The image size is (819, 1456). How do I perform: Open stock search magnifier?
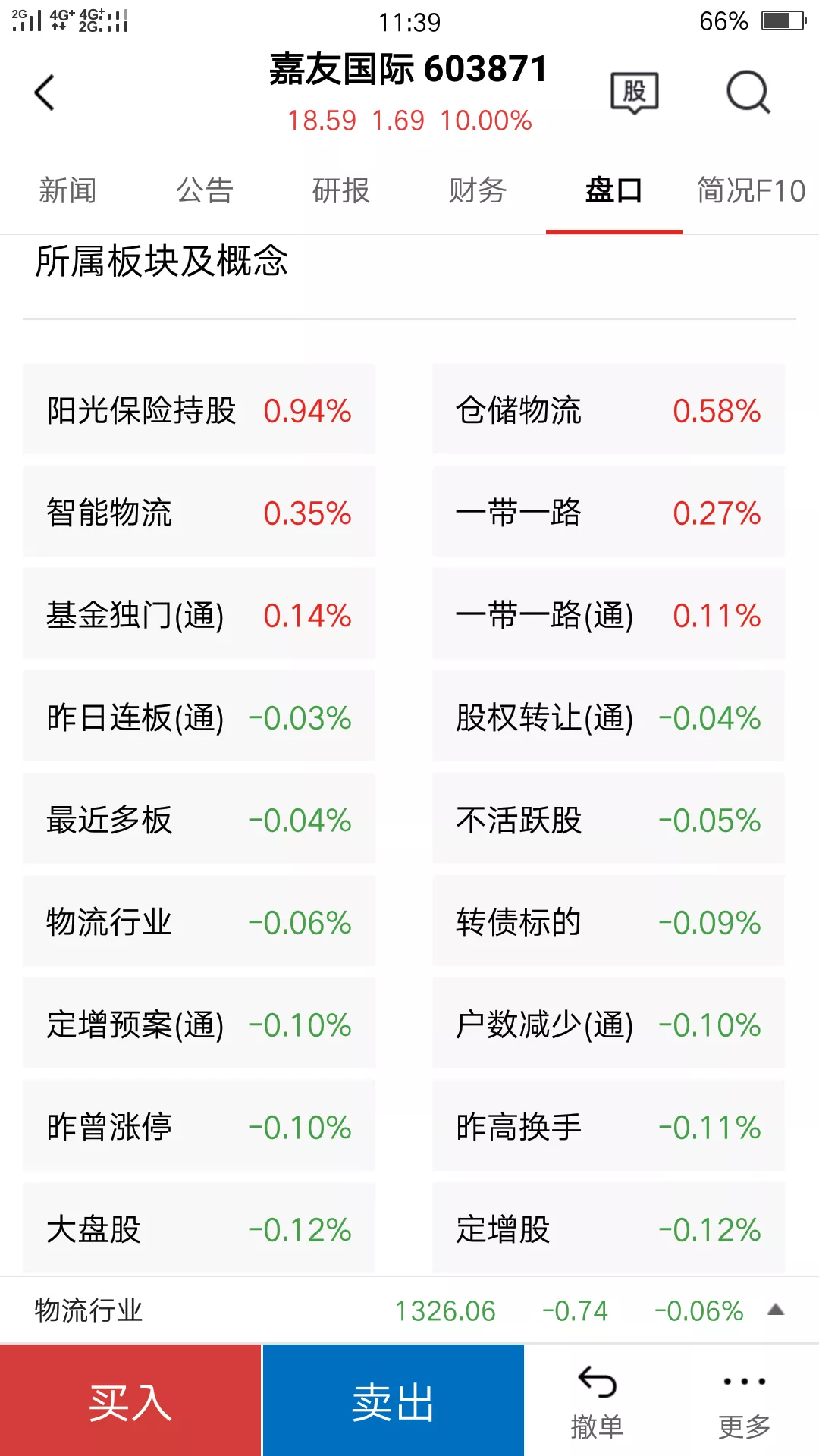pyautogui.click(x=748, y=93)
